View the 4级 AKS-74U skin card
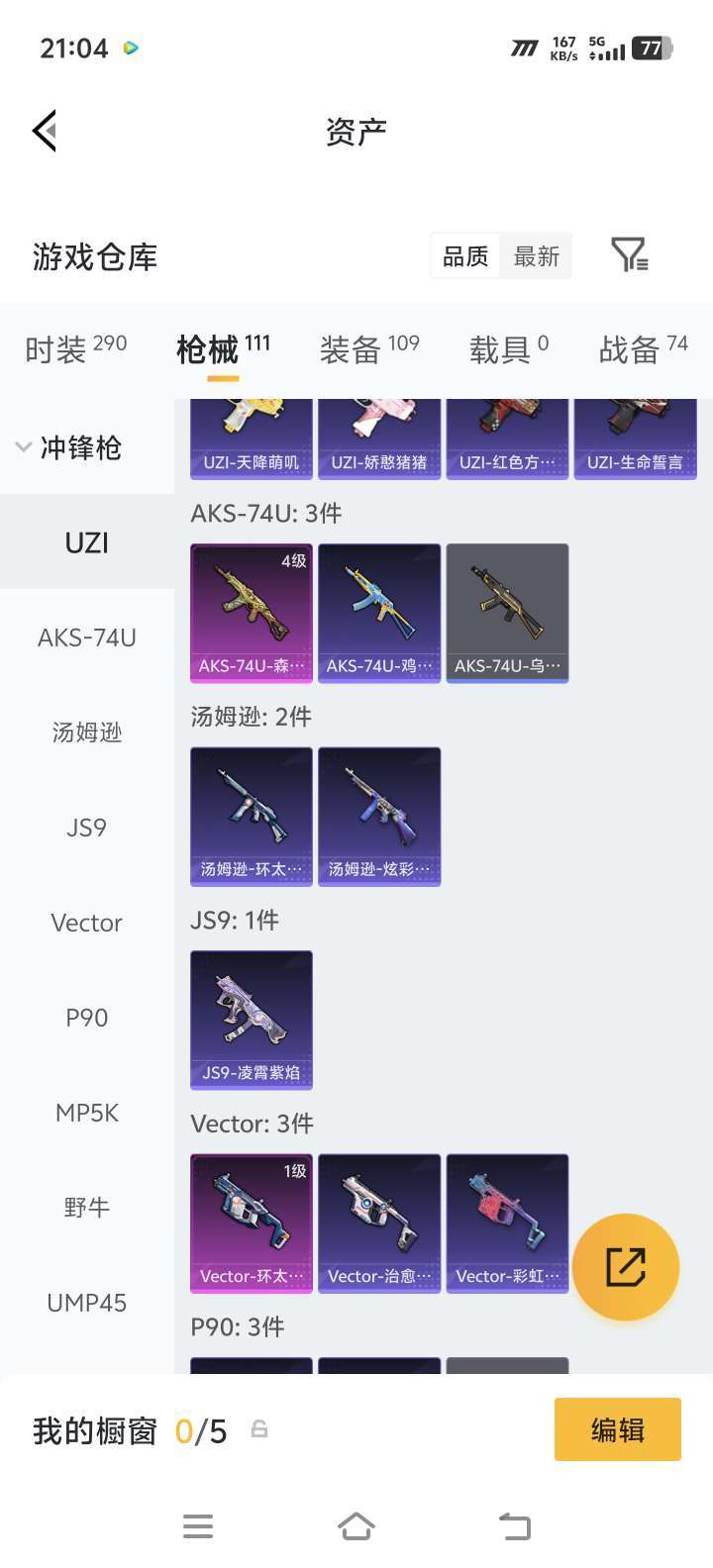Viewport: 713px width, 1568px height. click(251, 612)
